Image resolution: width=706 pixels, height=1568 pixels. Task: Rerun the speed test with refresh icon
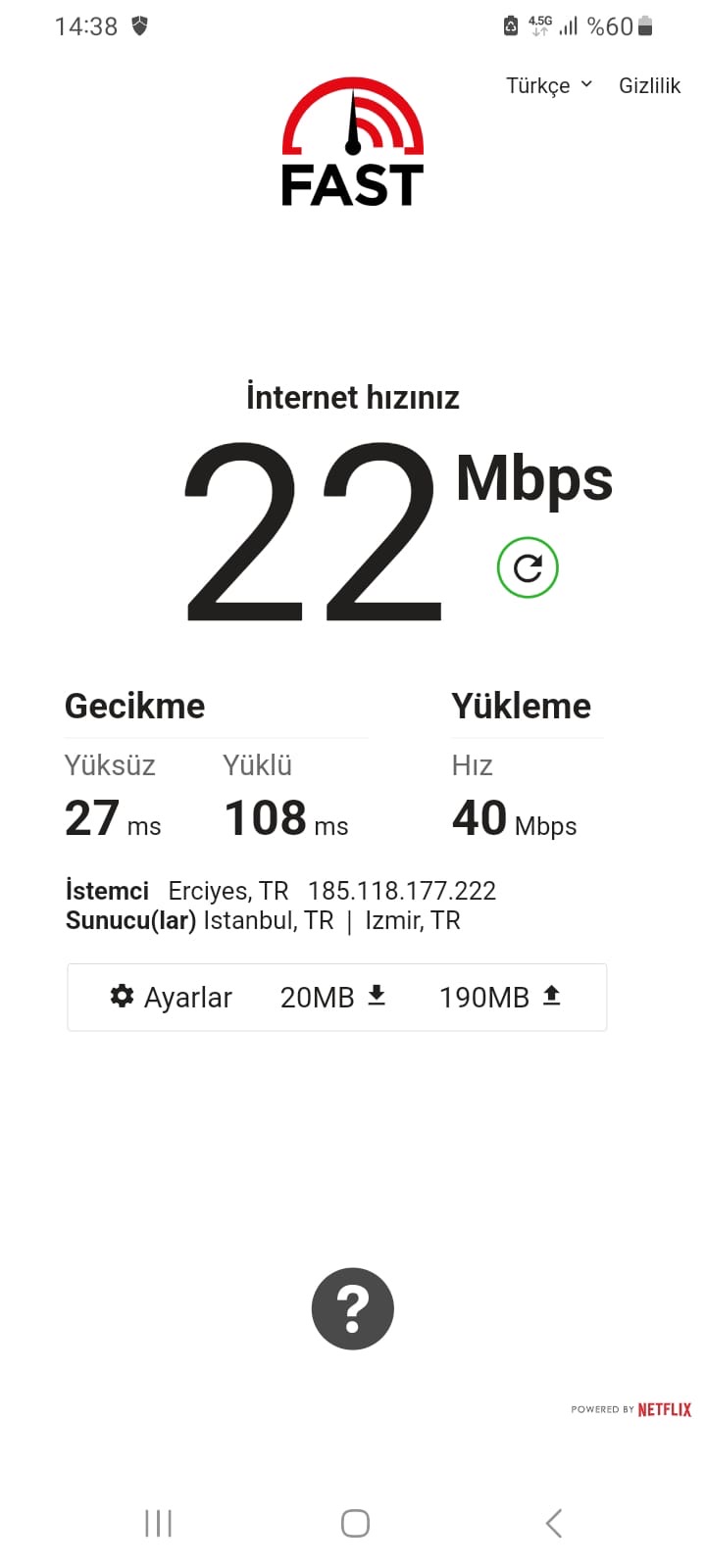click(528, 567)
